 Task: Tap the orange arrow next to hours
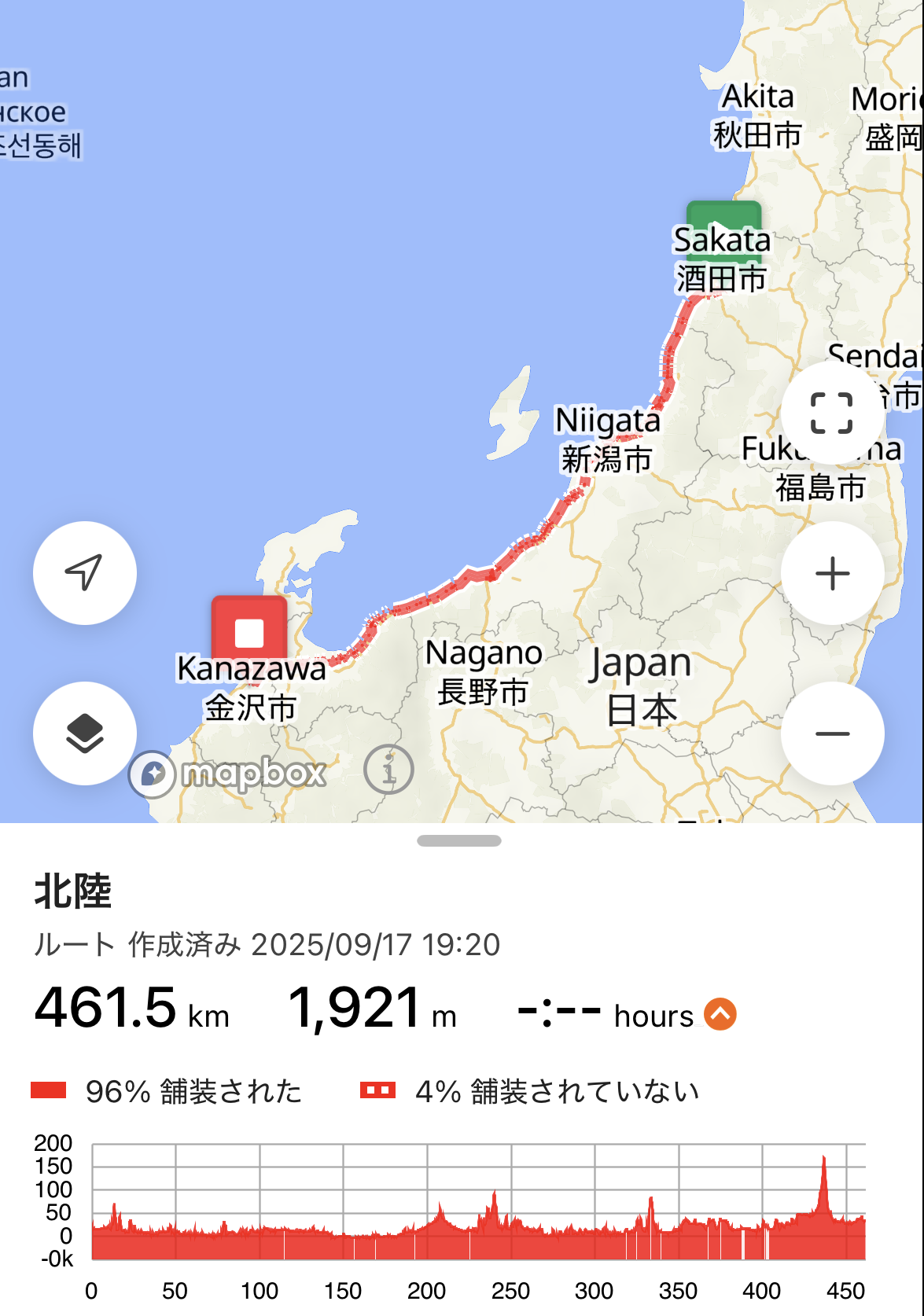tap(720, 1014)
